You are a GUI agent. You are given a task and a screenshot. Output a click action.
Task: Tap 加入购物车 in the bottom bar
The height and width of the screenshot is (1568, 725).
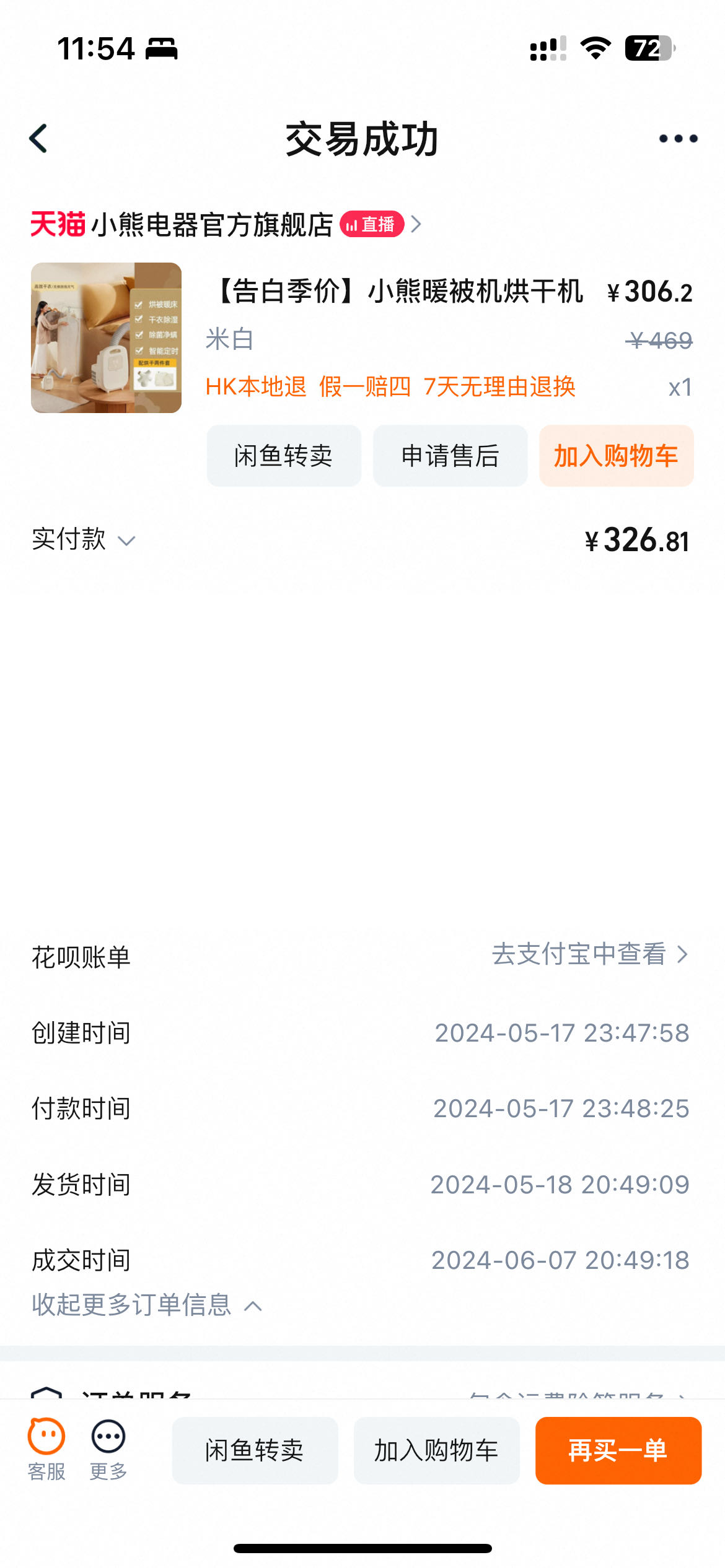pyautogui.click(x=436, y=1450)
